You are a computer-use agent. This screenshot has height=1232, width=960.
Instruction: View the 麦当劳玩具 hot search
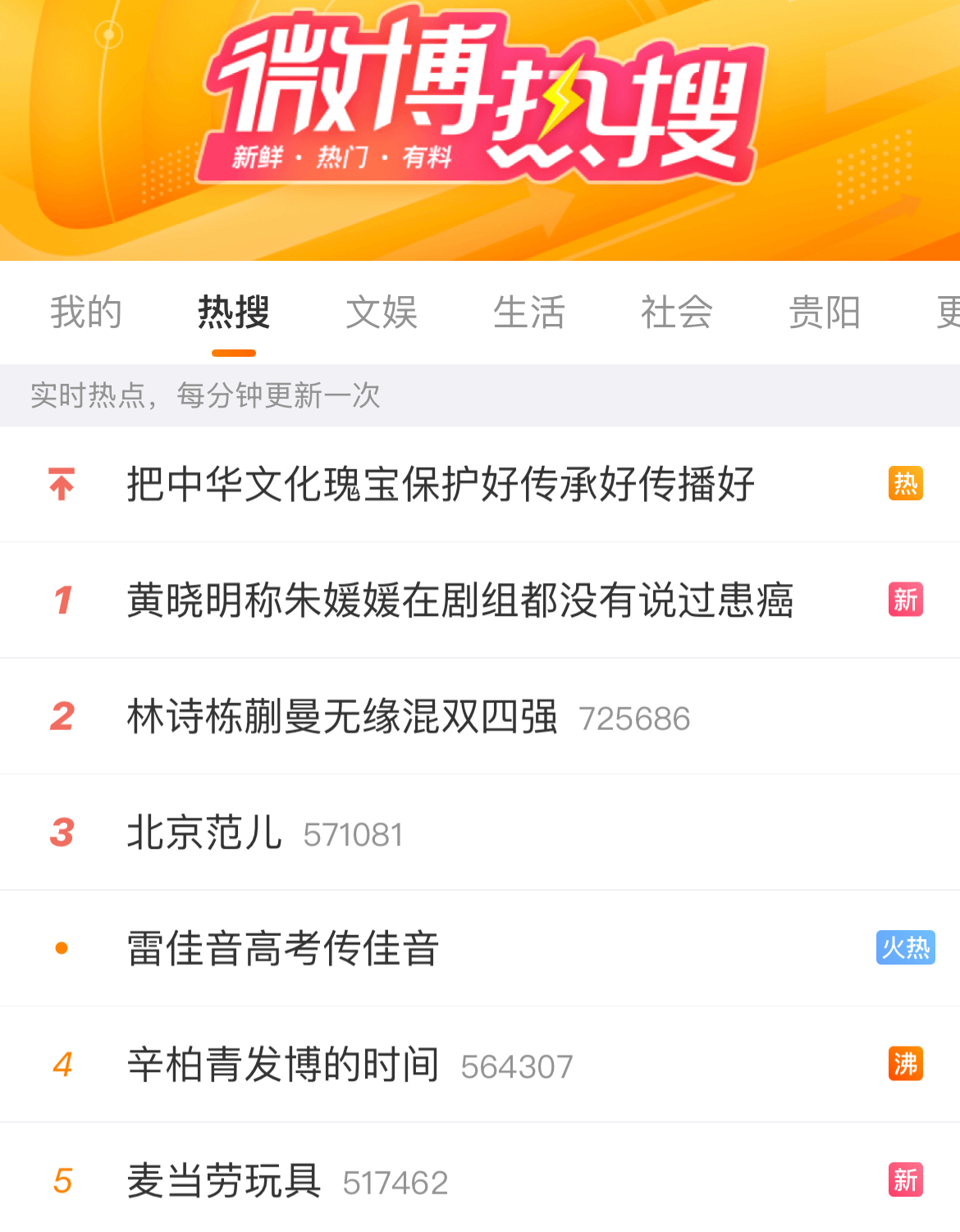[x=224, y=1182]
